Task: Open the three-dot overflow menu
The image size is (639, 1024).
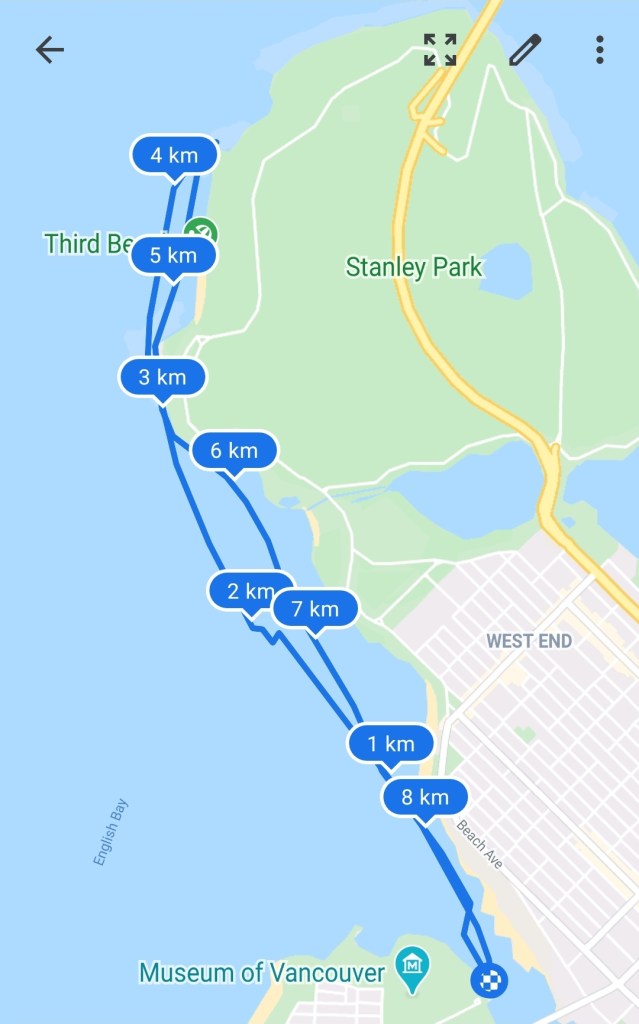Action: [x=599, y=50]
